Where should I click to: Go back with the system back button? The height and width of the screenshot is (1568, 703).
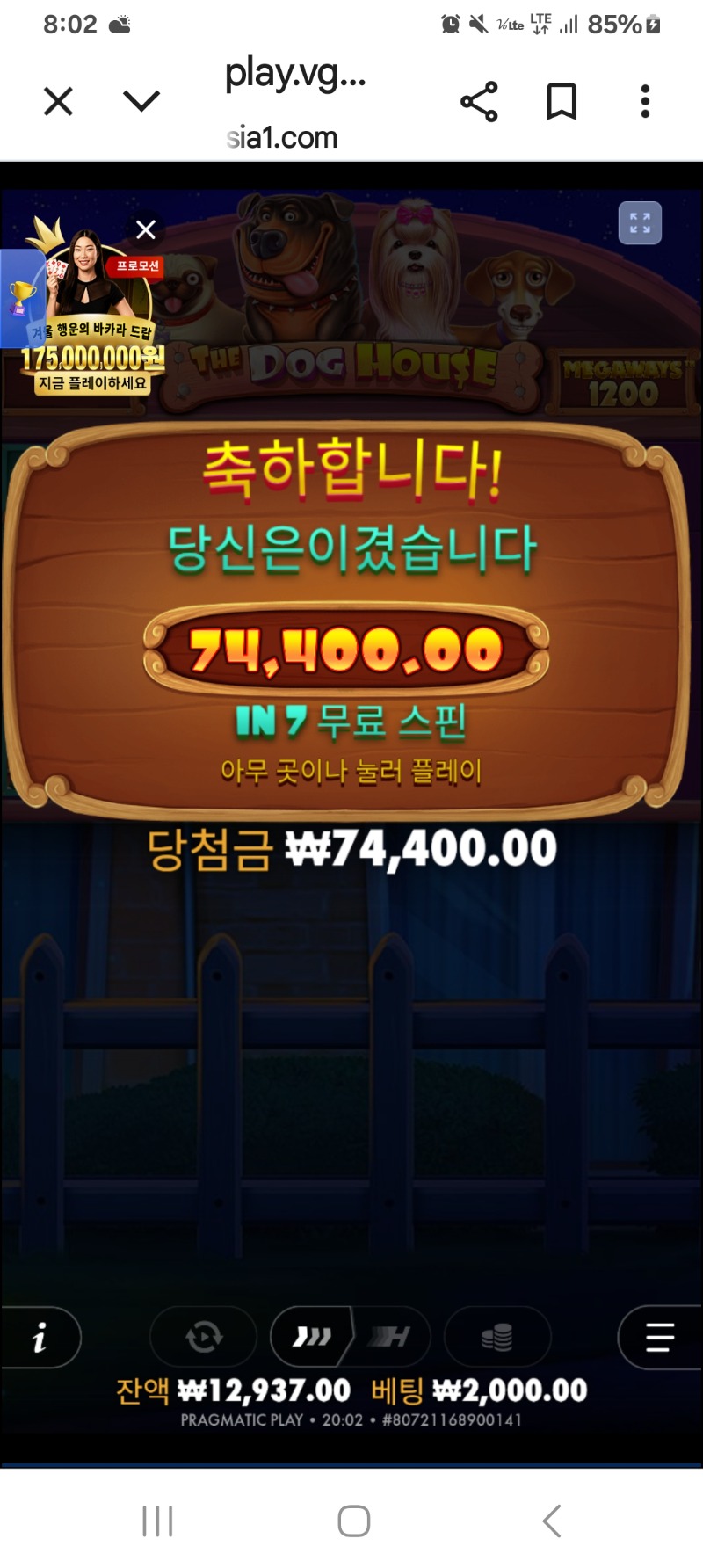pos(552,1521)
